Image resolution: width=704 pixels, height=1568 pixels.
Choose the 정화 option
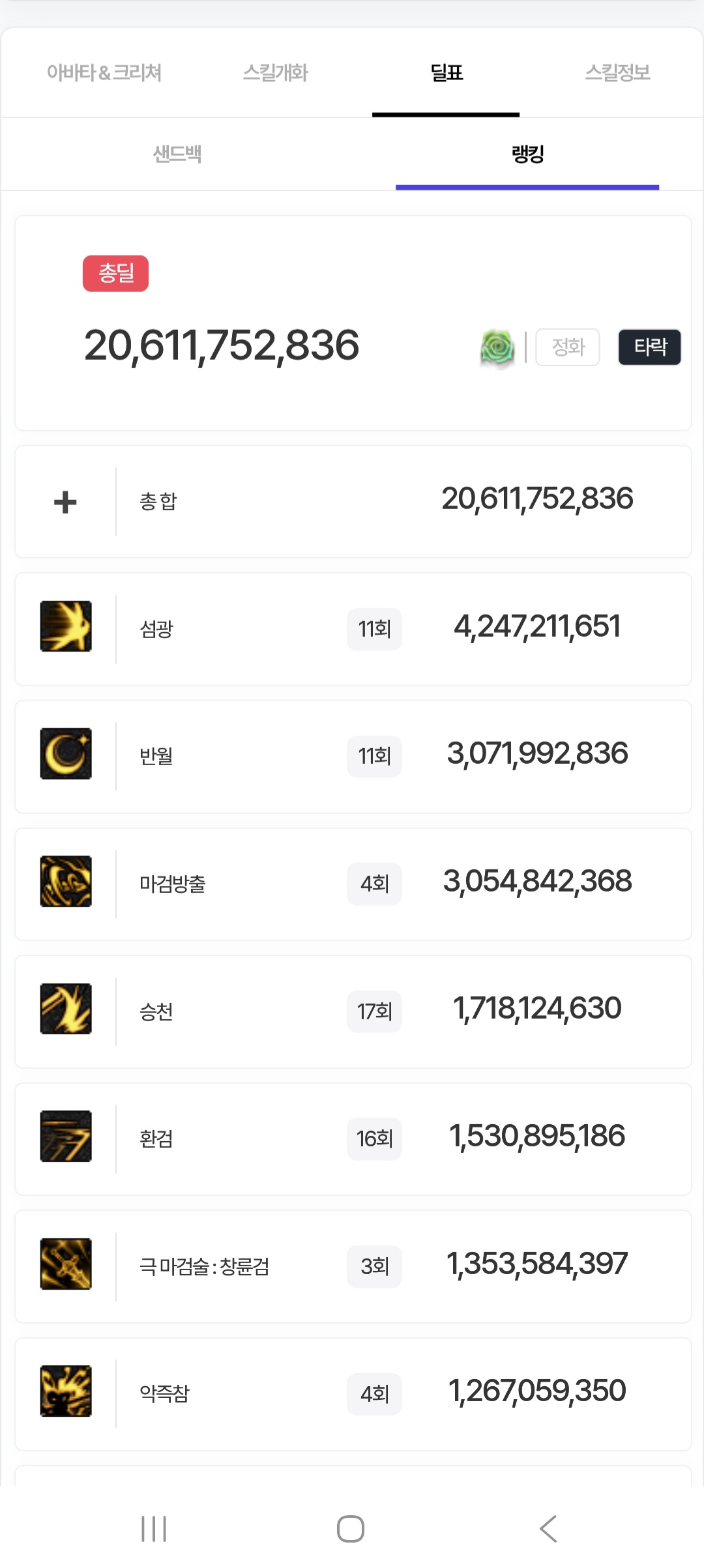(x=568, y=347)
